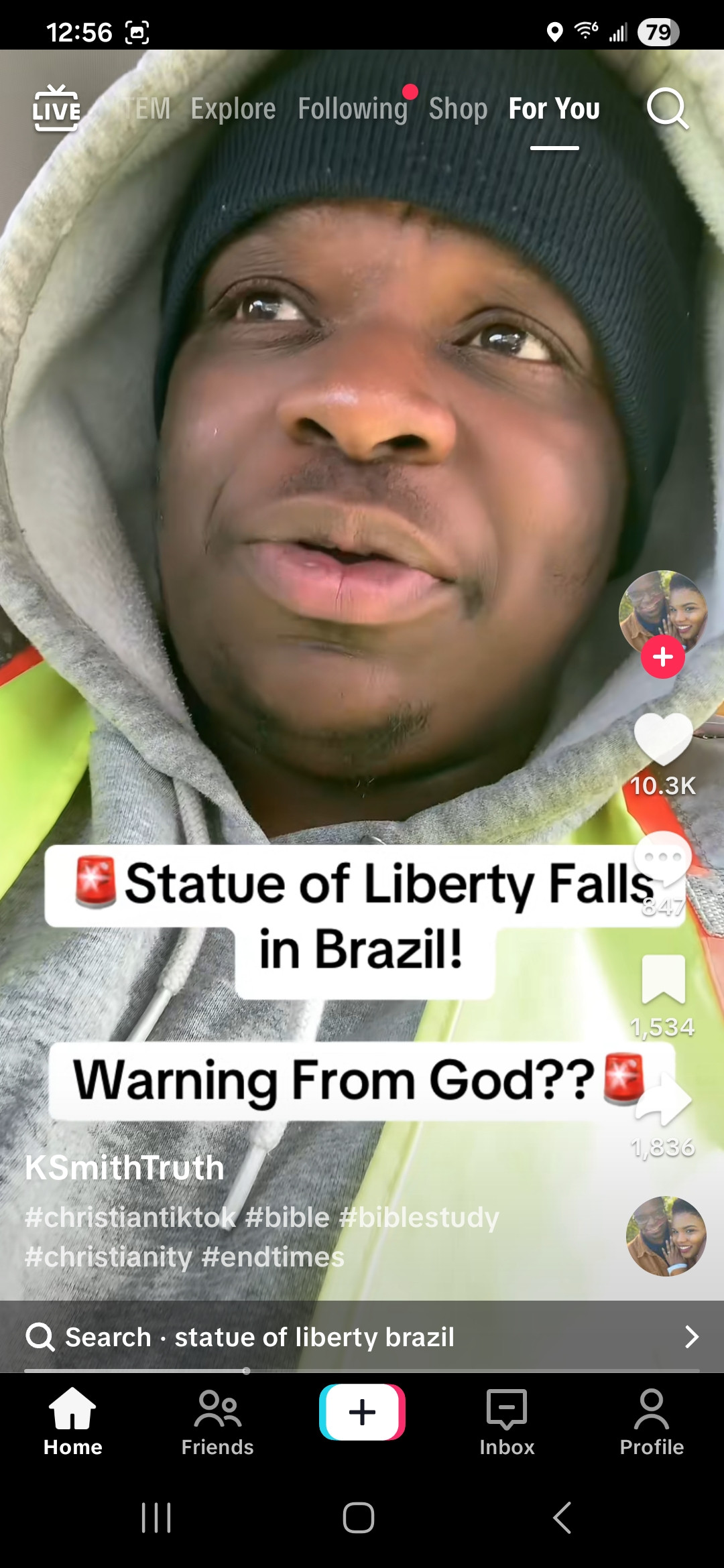The image size is (724, 1568).
Task: Go to the Friends tab
Action: (x=217, y=1422)
